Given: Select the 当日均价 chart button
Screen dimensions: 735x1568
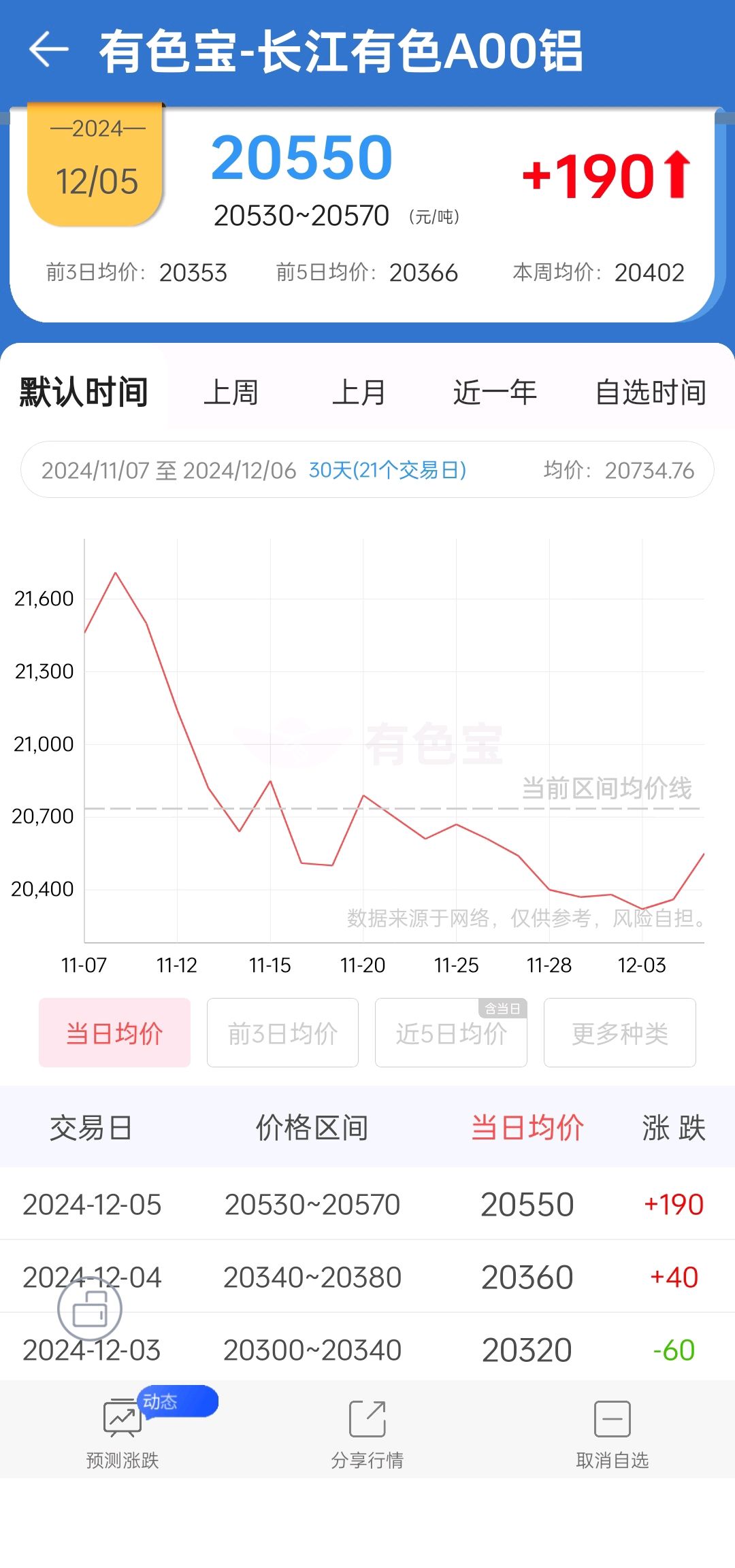Looking at the screenshot, I should pos(114,1033).
